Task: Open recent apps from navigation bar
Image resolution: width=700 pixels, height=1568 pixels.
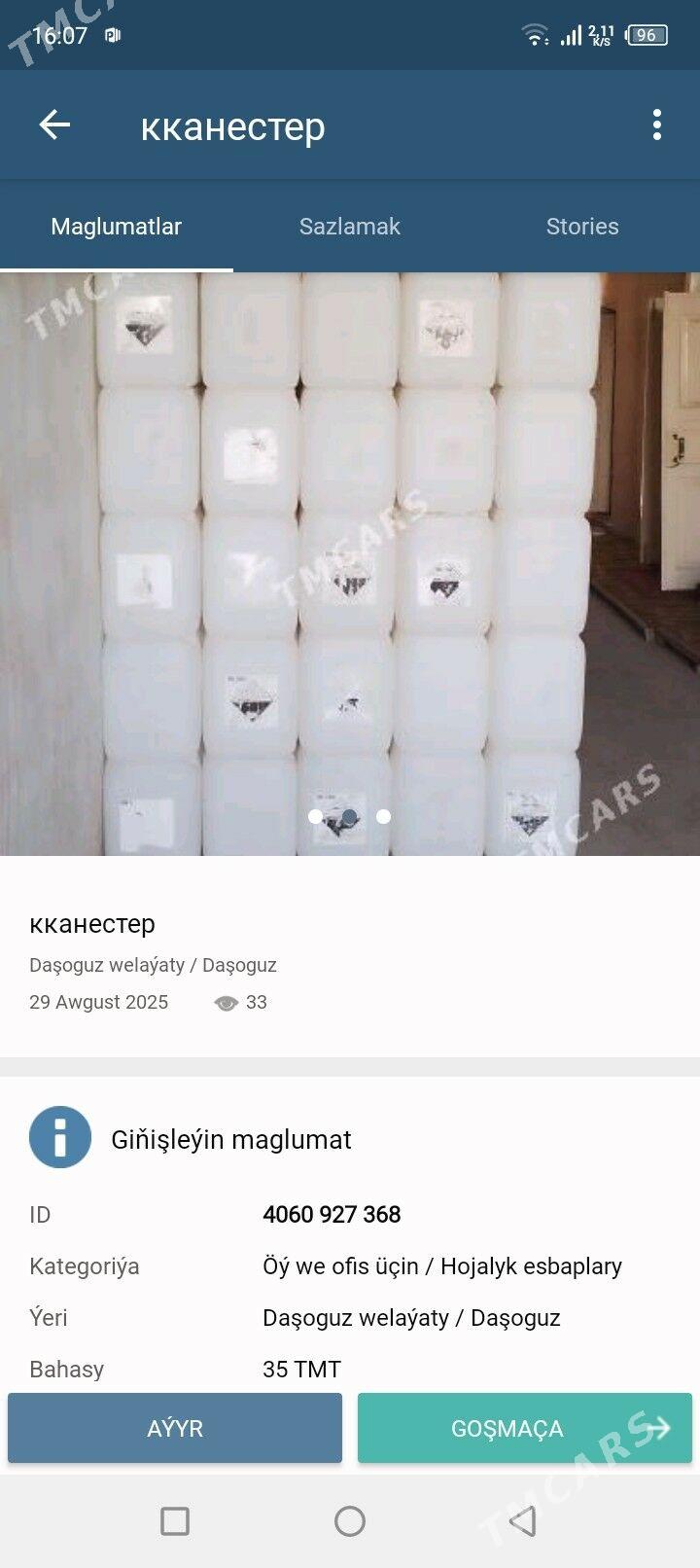Action: coord(175,1521)
